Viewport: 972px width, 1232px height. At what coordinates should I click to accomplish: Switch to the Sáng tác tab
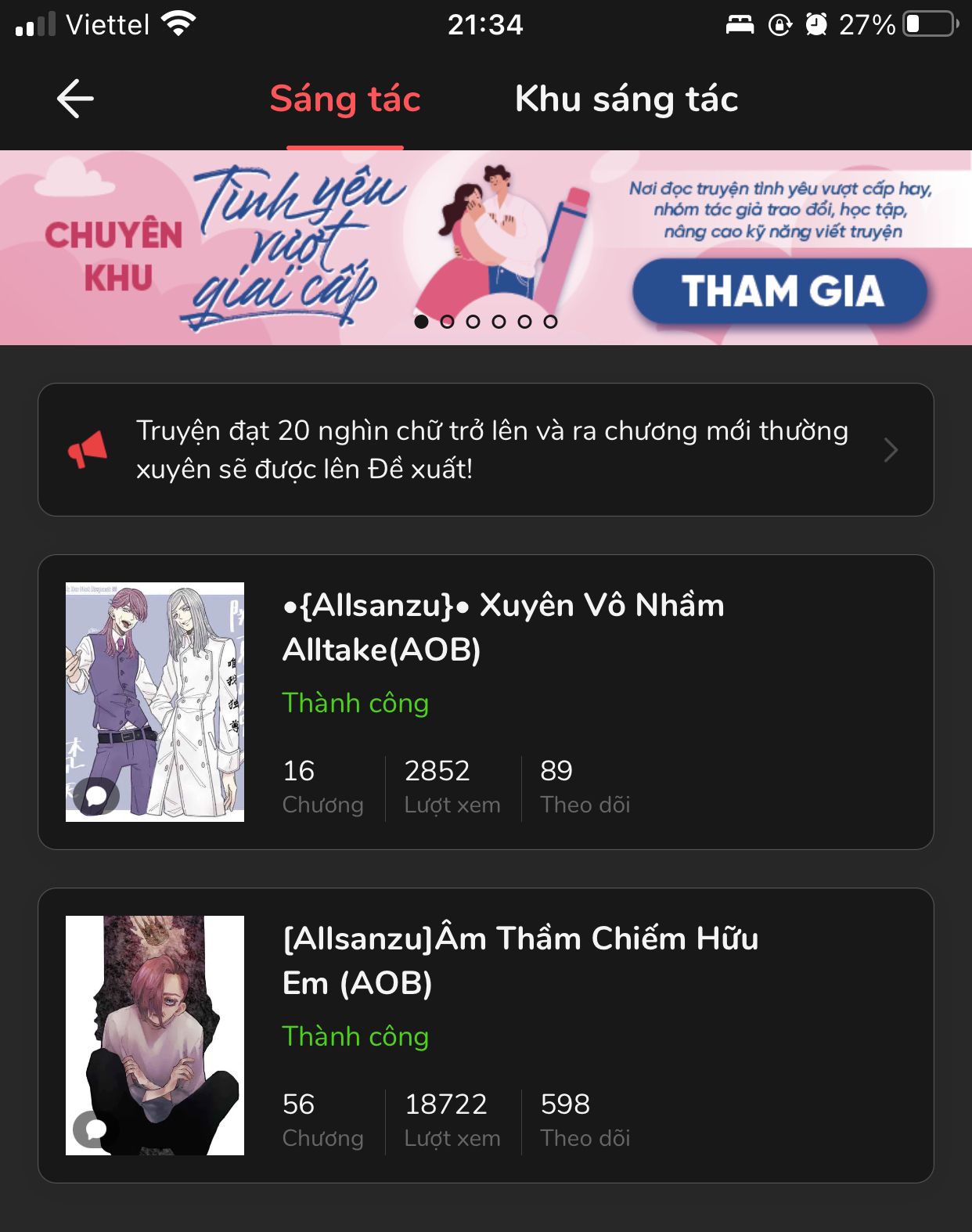pyautogui.click(x=345, y=99)
